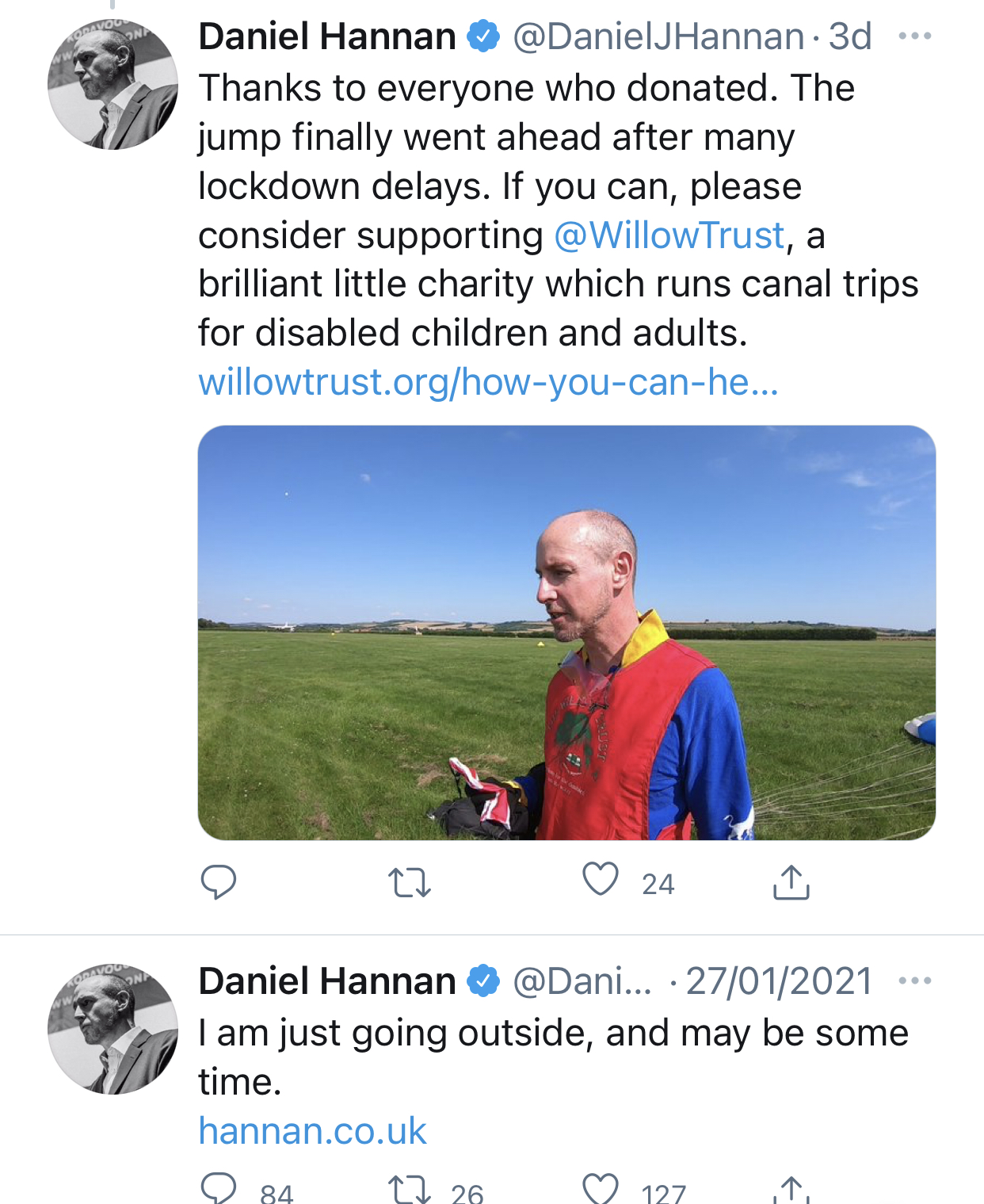Share the WillowTrust donation tweet
This screenshot has height=1204, width=984.
point(791,882)
